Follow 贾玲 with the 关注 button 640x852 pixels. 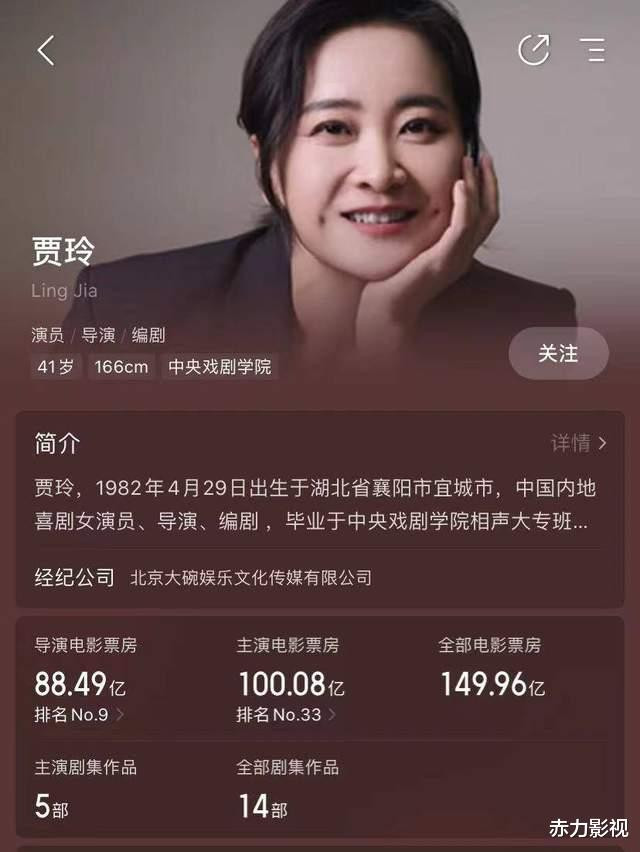[558, 354]
